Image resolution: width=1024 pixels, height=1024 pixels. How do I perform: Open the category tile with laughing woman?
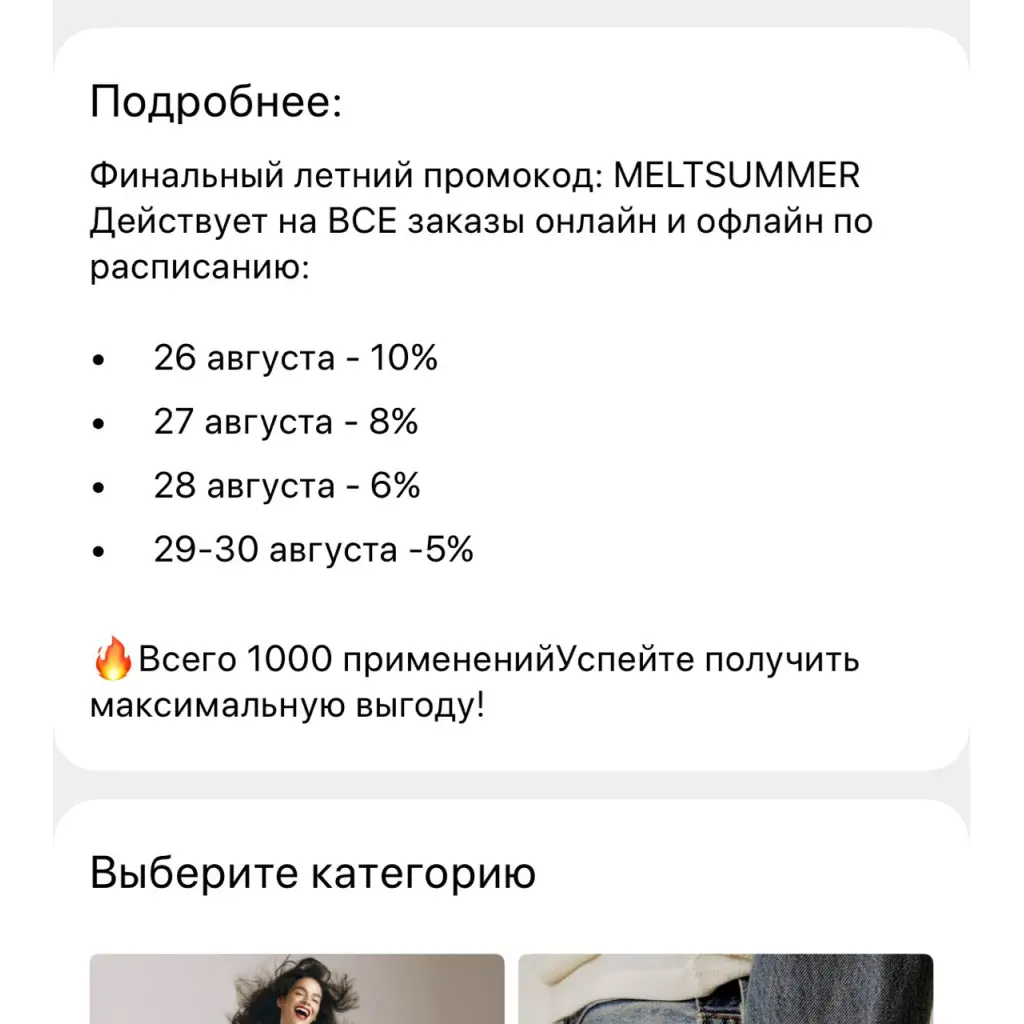(297, 988)
